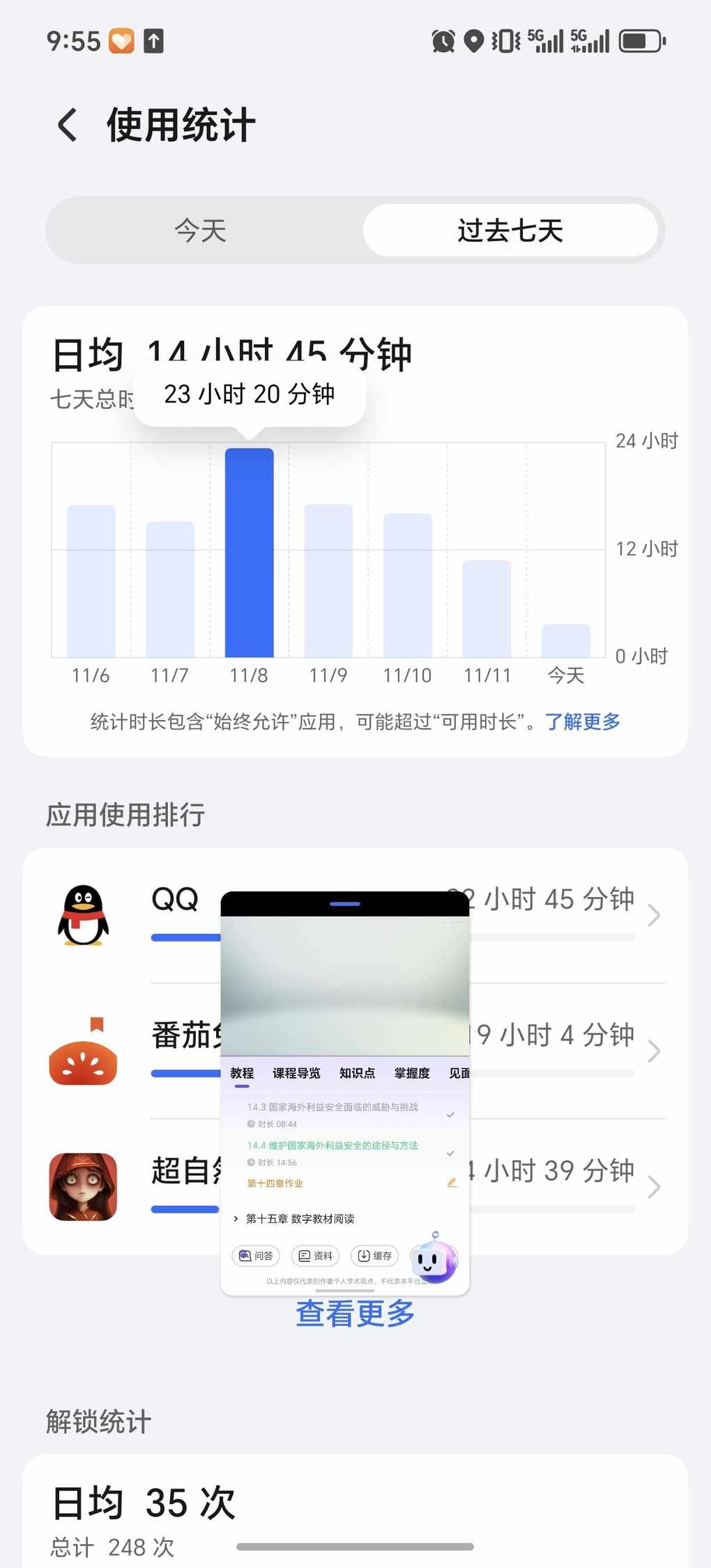711x1568 pixels.
Task: Open the 查看更多 link
Action: coord(355,1314)
